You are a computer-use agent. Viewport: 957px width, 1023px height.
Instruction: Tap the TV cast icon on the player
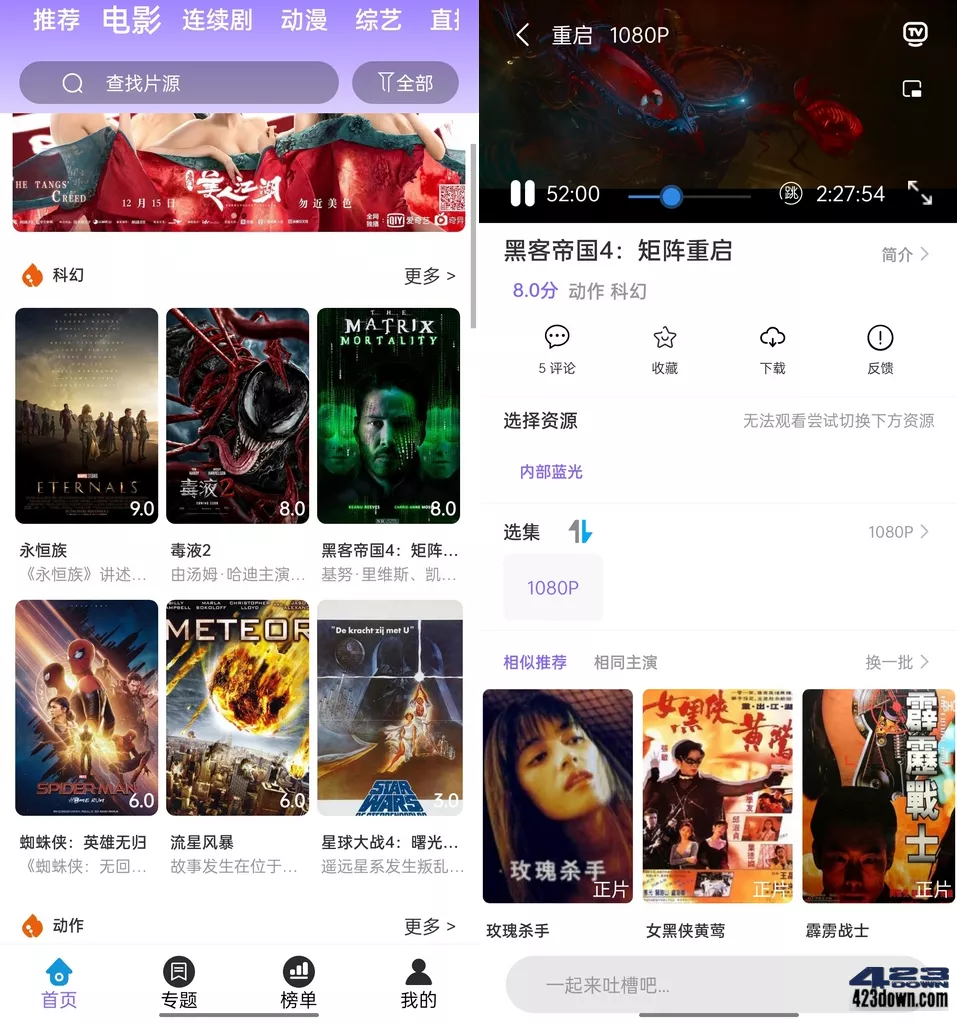pos(916,34)
